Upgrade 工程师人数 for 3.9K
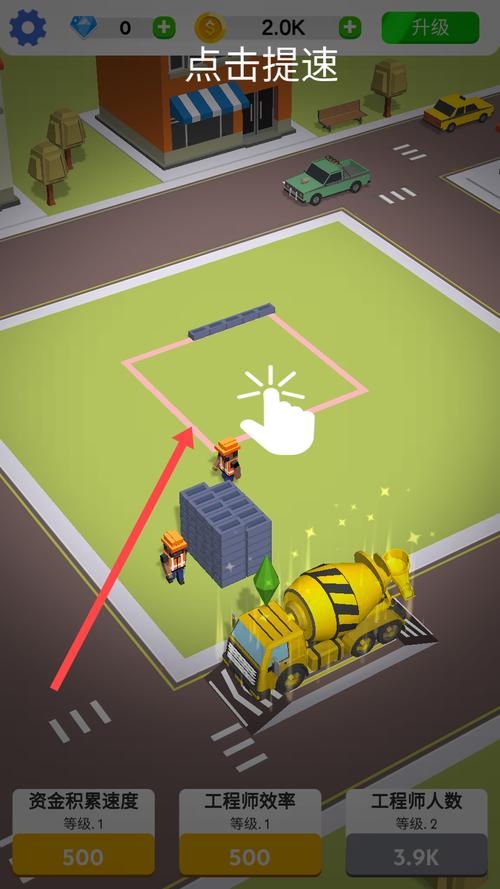The image size is (500, 889). [417, 855]
